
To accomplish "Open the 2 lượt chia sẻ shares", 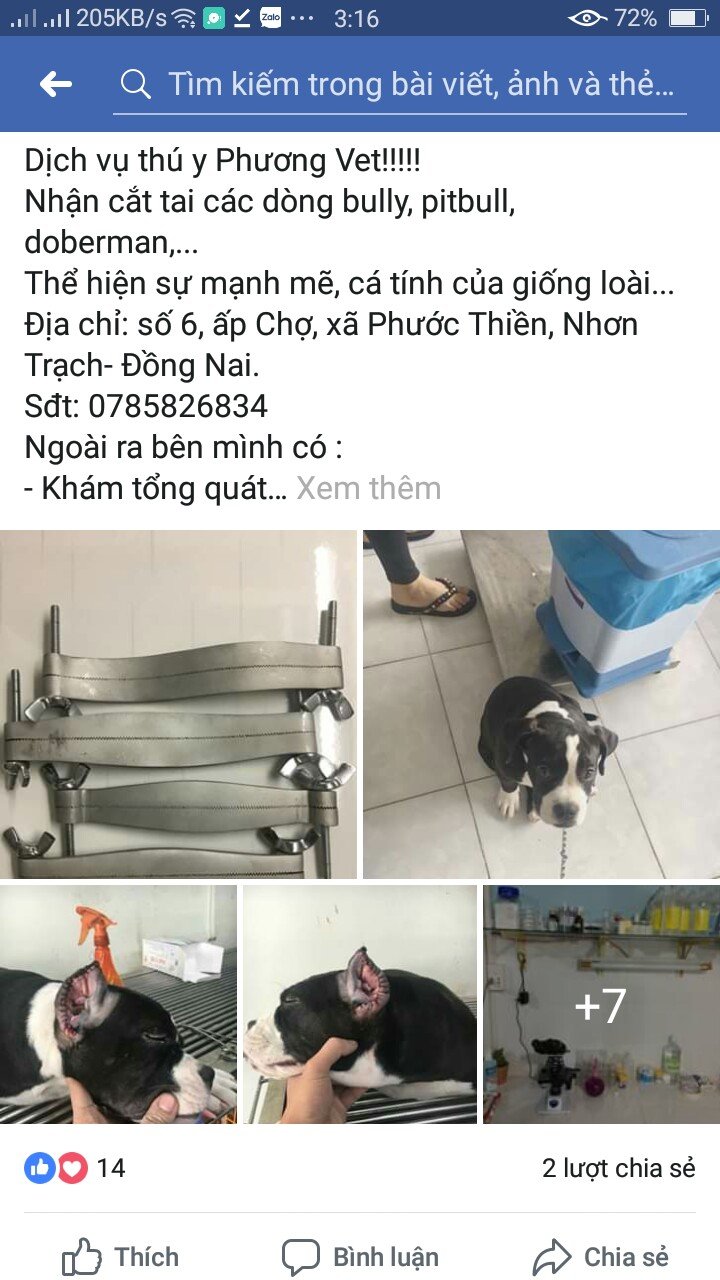I will click(x=617, y=1167).
